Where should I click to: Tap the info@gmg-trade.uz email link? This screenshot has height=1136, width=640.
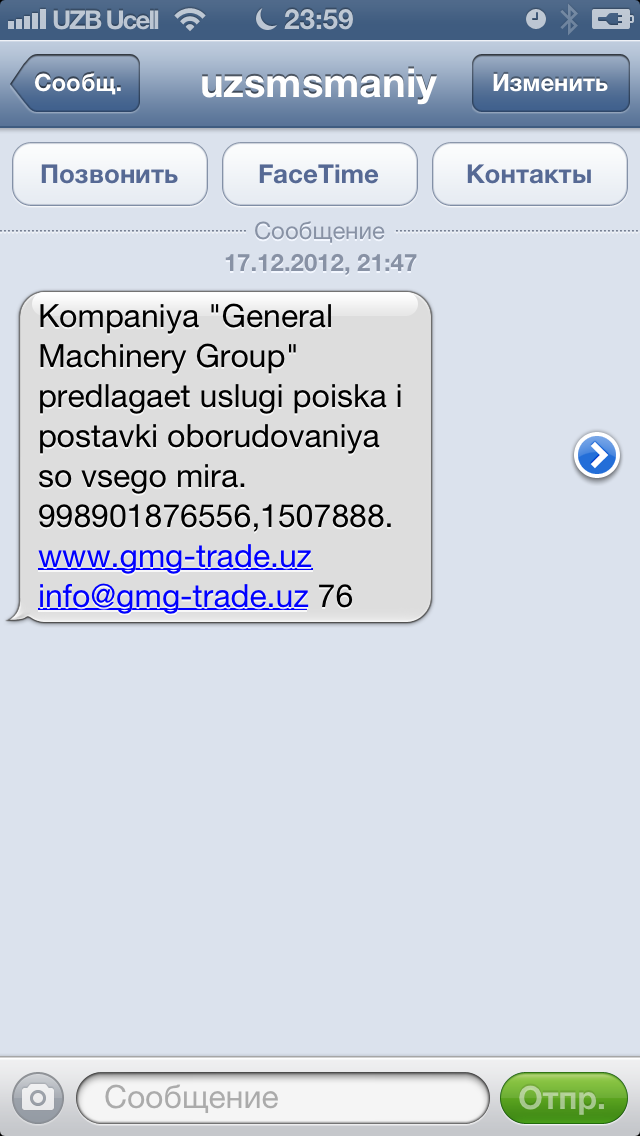tap(172, 597)
